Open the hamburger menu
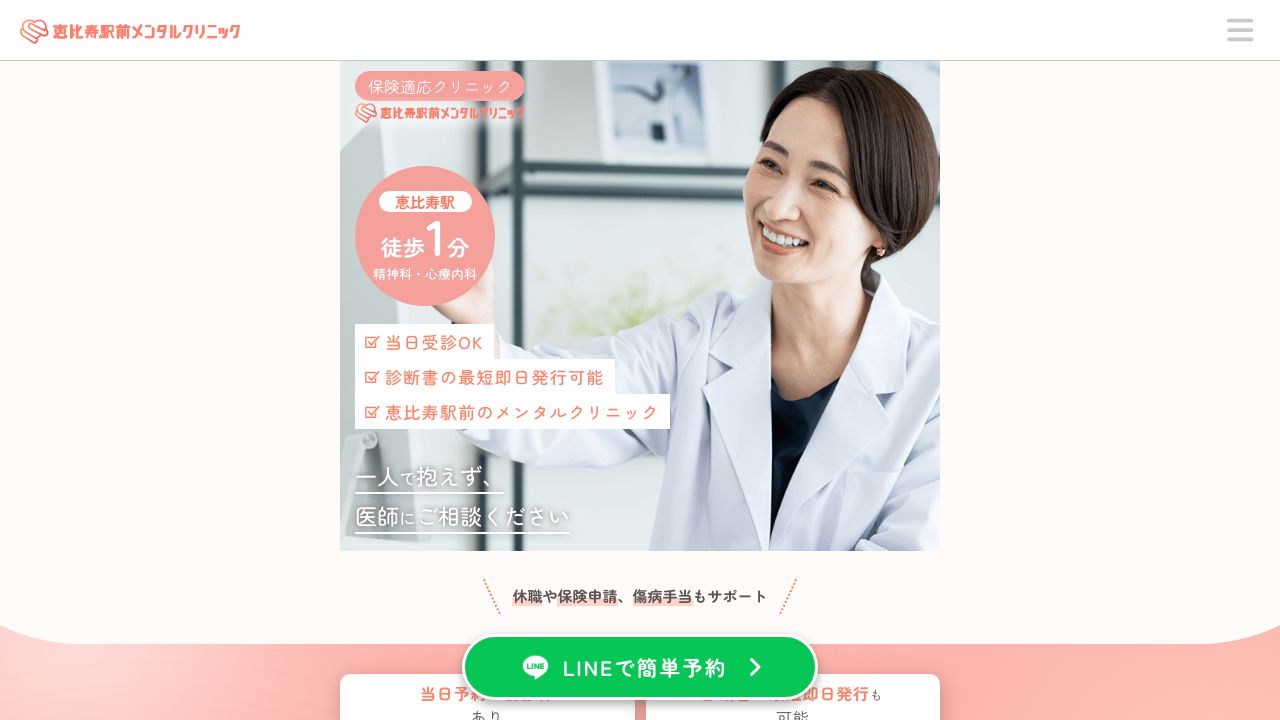The height and width of the screenshot is (720, 1280). 1239,30
